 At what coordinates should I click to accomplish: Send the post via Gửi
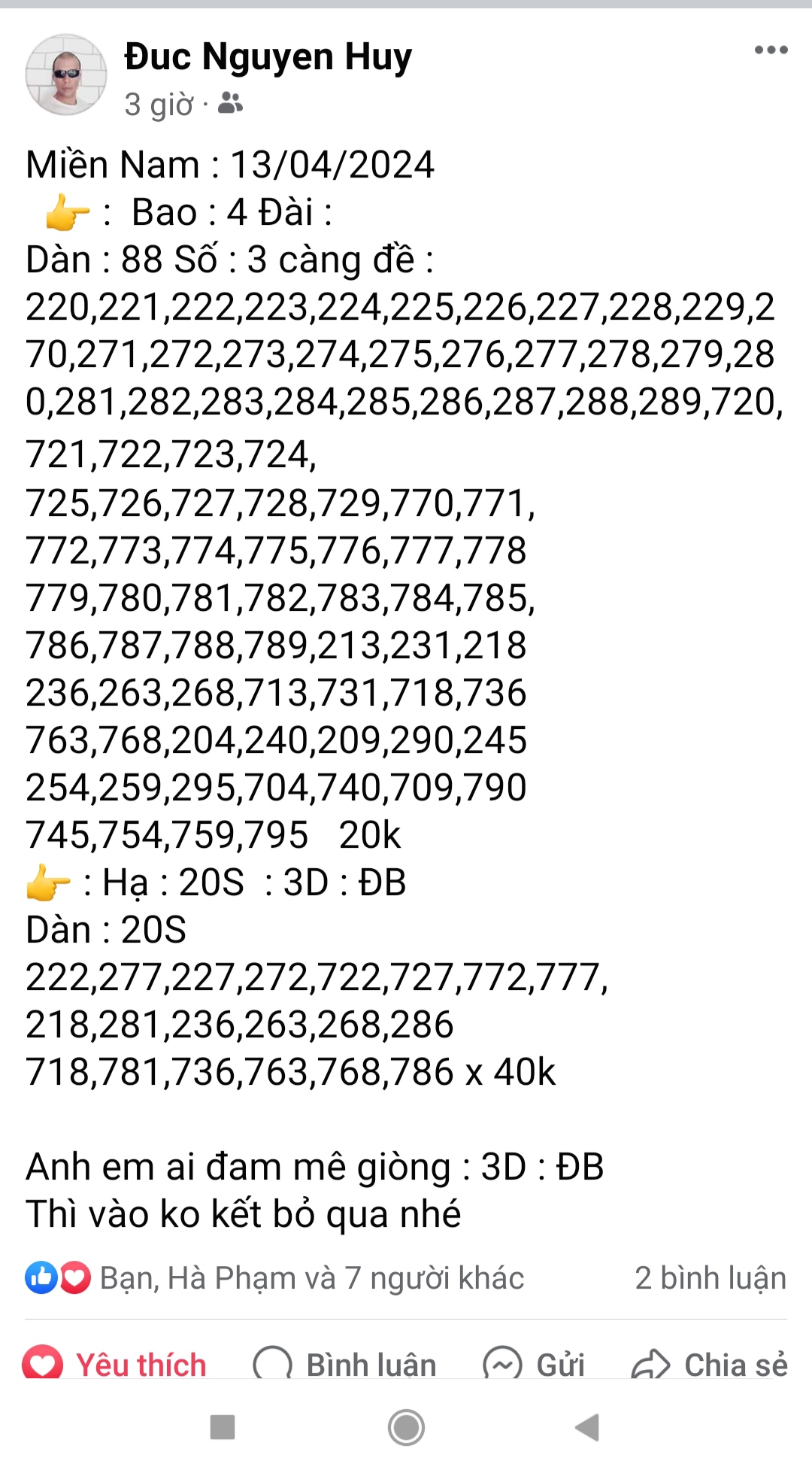(534, 1364)
